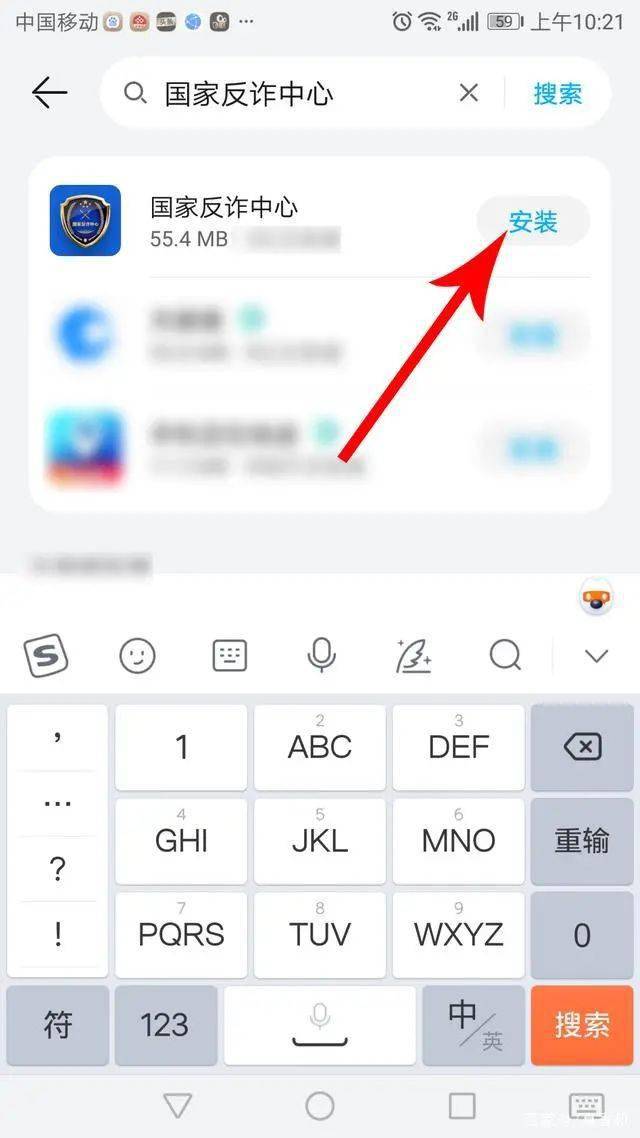
Task: Switch to the 123 number keyboard
Action: click(x=165, y=1024)
